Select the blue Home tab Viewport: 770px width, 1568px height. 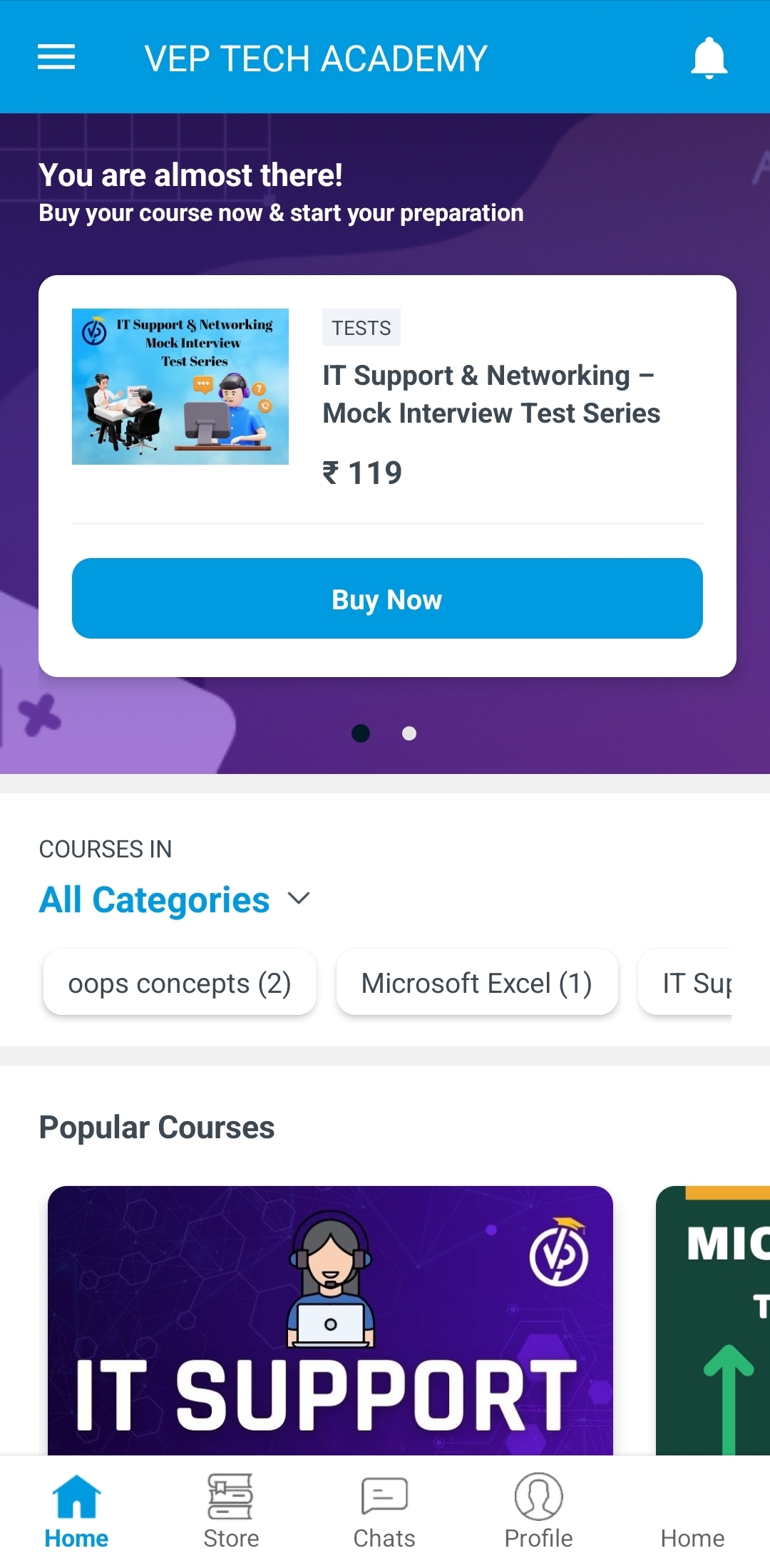[76, 1511]
